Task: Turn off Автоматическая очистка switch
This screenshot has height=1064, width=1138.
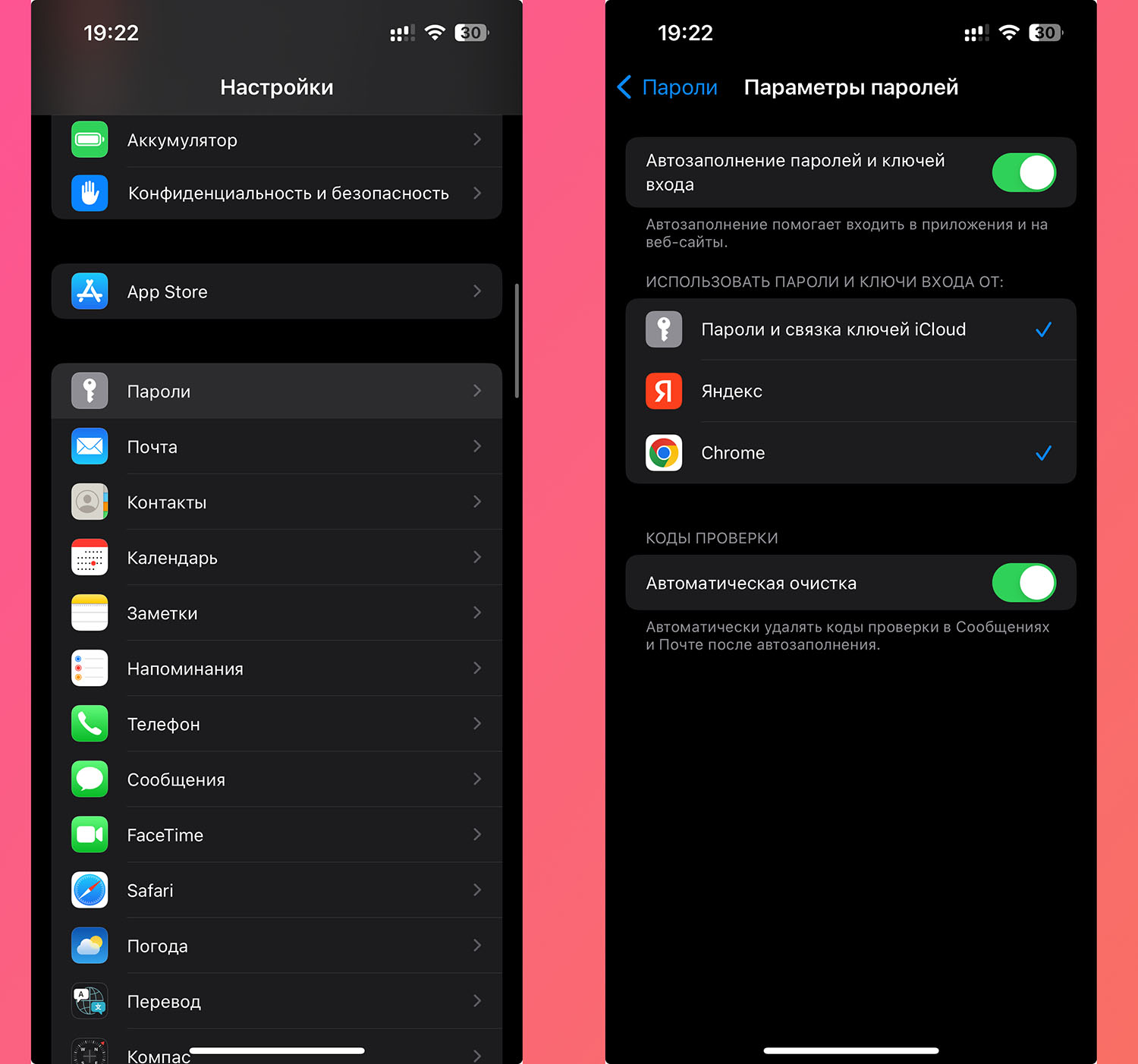Action: coord(1023,583)
